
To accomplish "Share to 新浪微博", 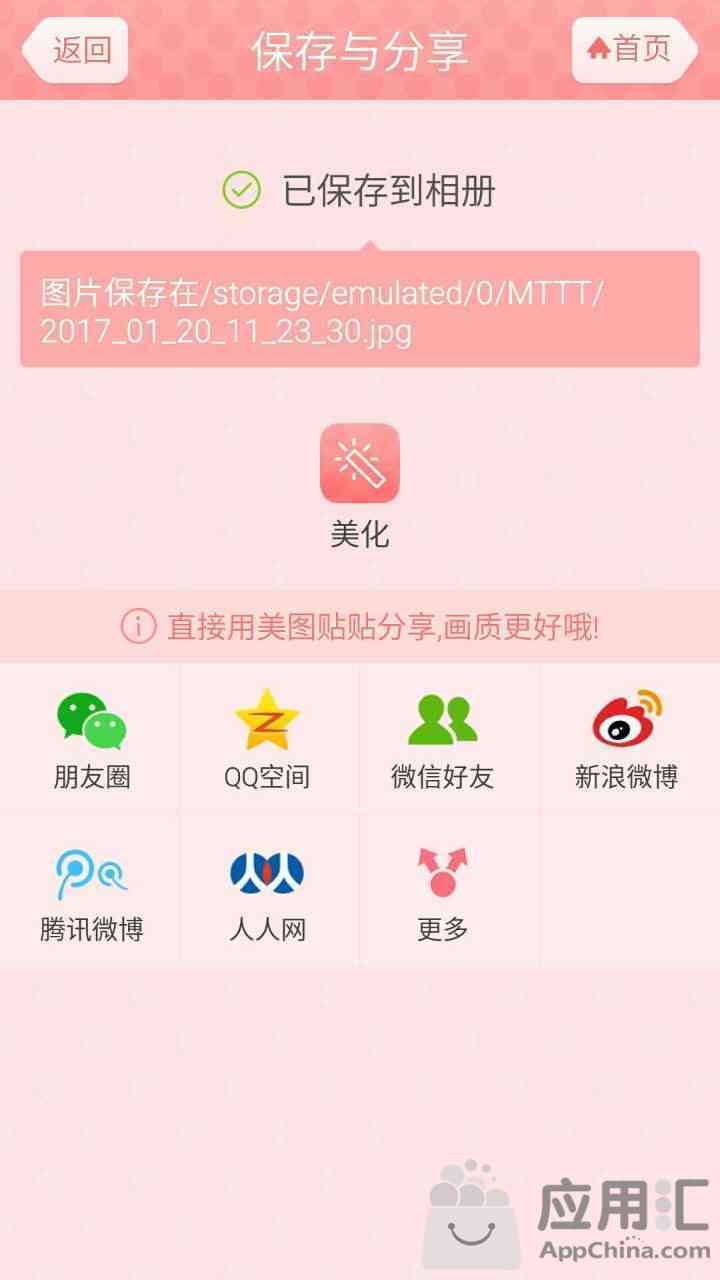I will [x=627, y=738].
